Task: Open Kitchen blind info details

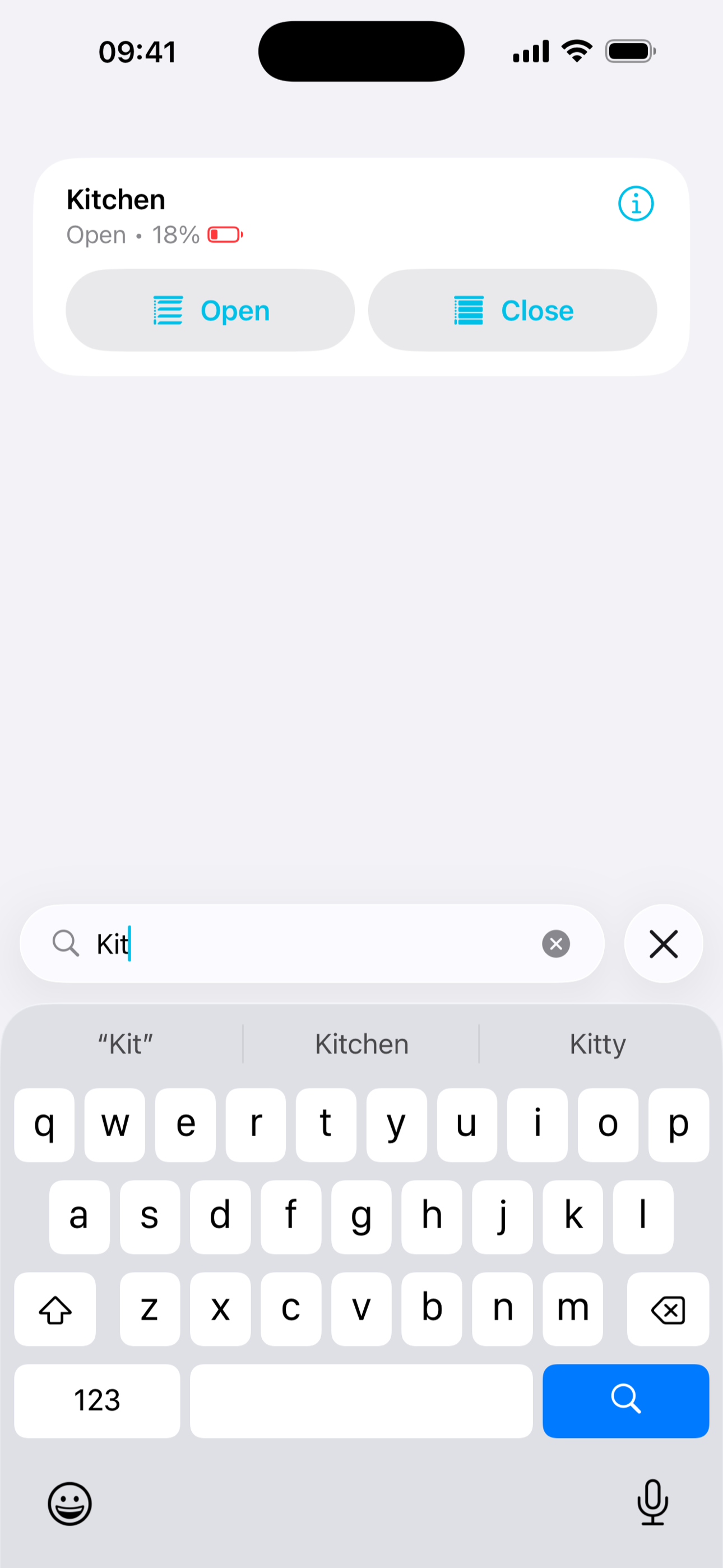Action: click(636, 204)
